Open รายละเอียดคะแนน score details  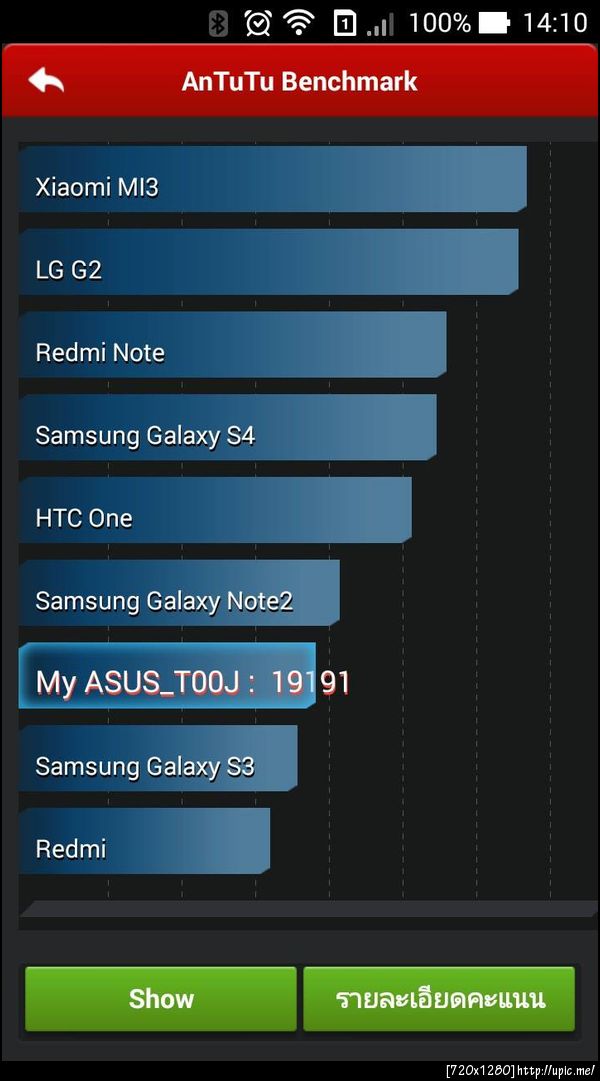click(x=439, y=998)
